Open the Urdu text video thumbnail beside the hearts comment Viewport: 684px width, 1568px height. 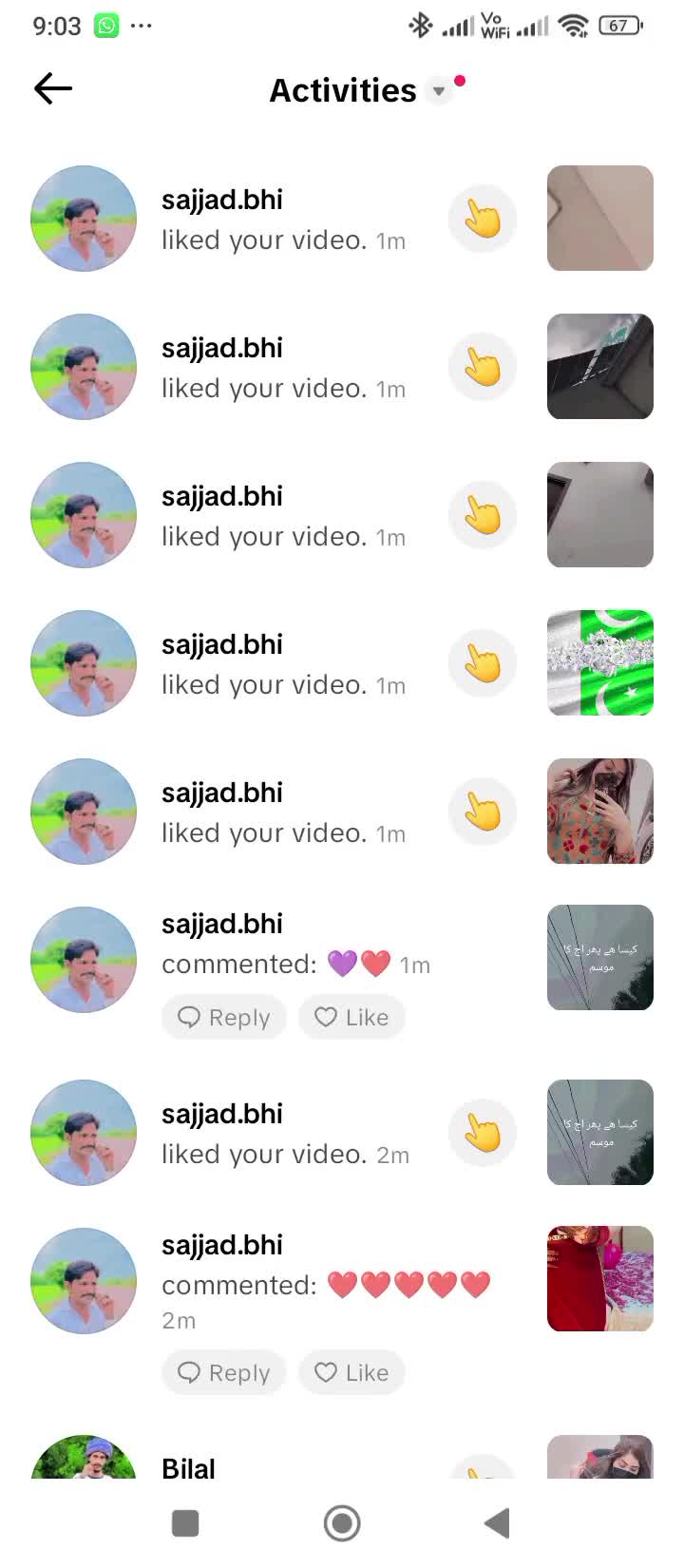coord(600,957)
